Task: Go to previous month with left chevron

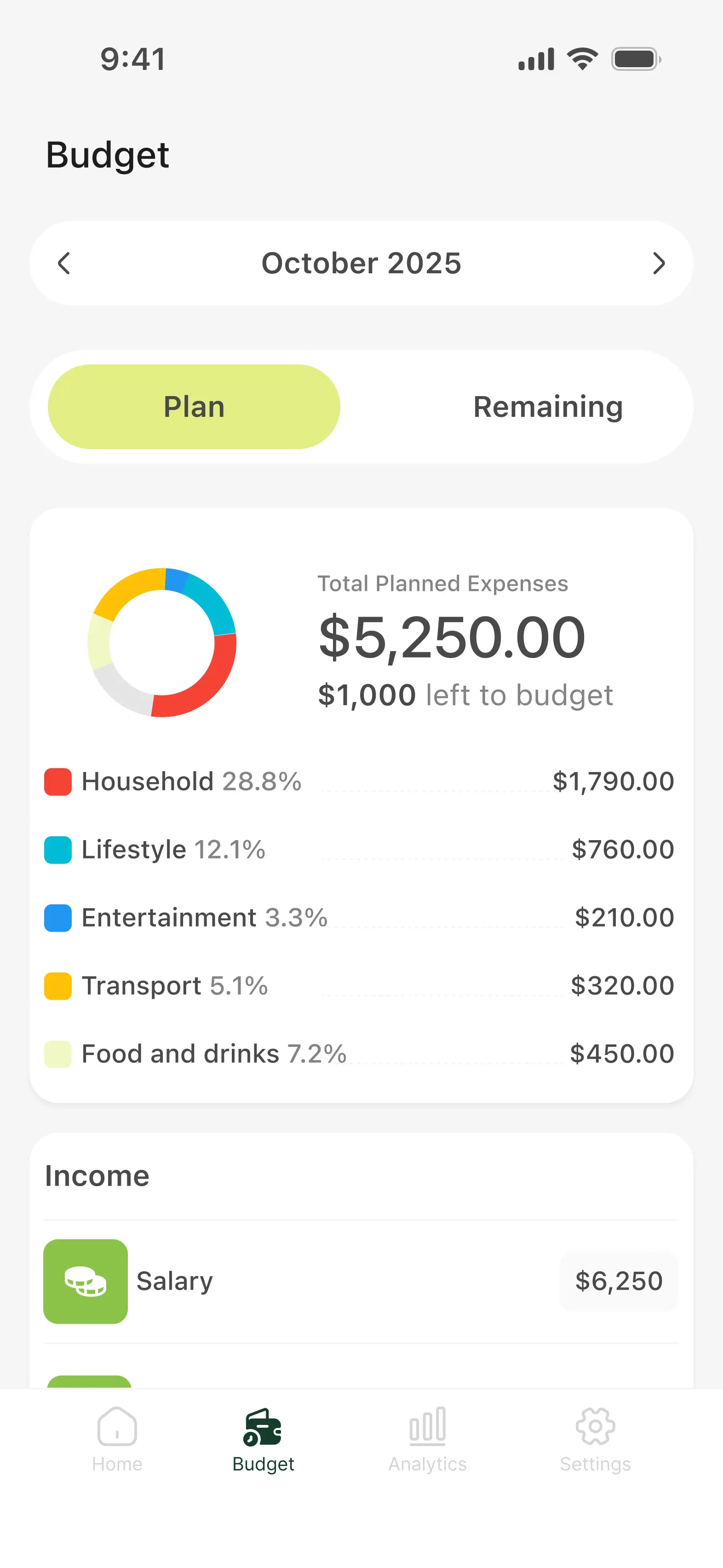Action: point(64,263)
